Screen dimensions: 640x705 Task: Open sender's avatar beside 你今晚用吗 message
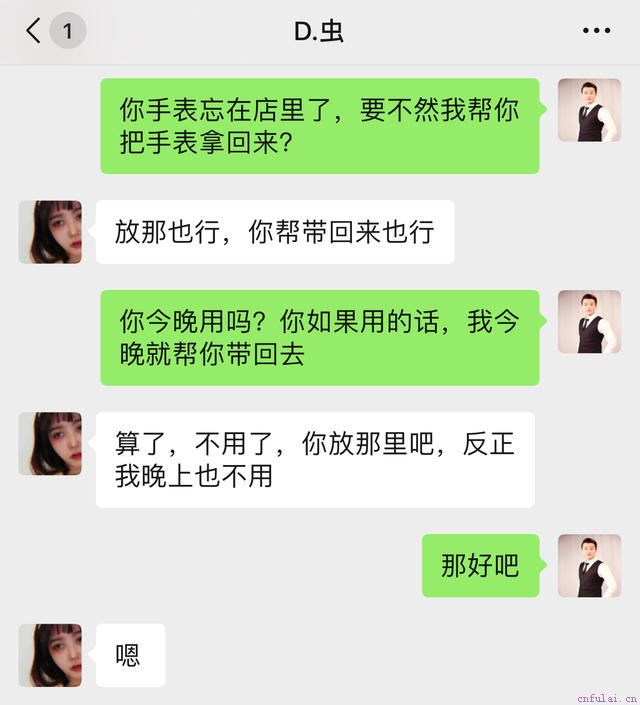pos(589,322)
